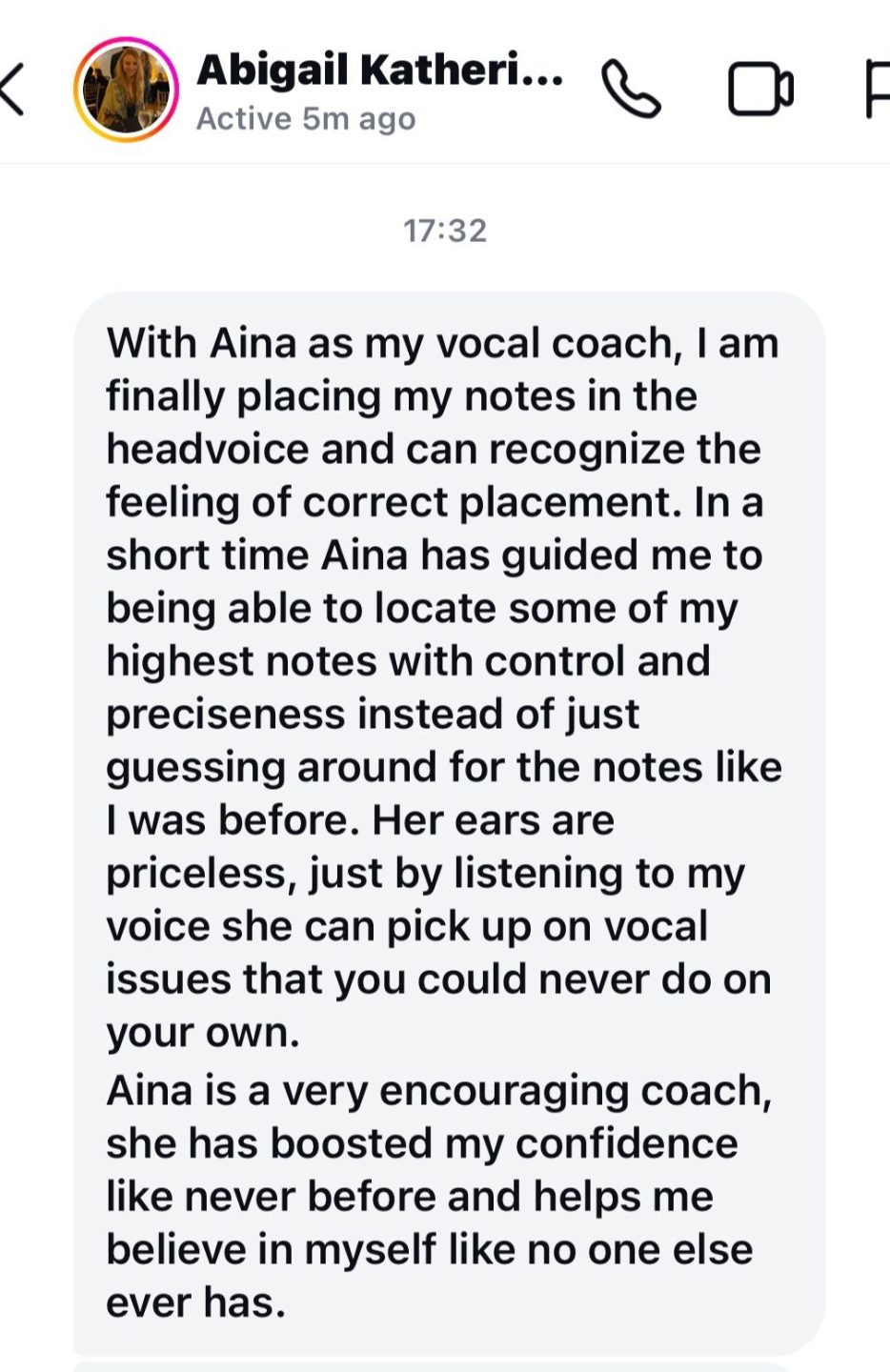The height and width of the screenshot is (1372, 890).
Task: Open Abigail Katheri... conversation details
Action: (x=379, y=91)
